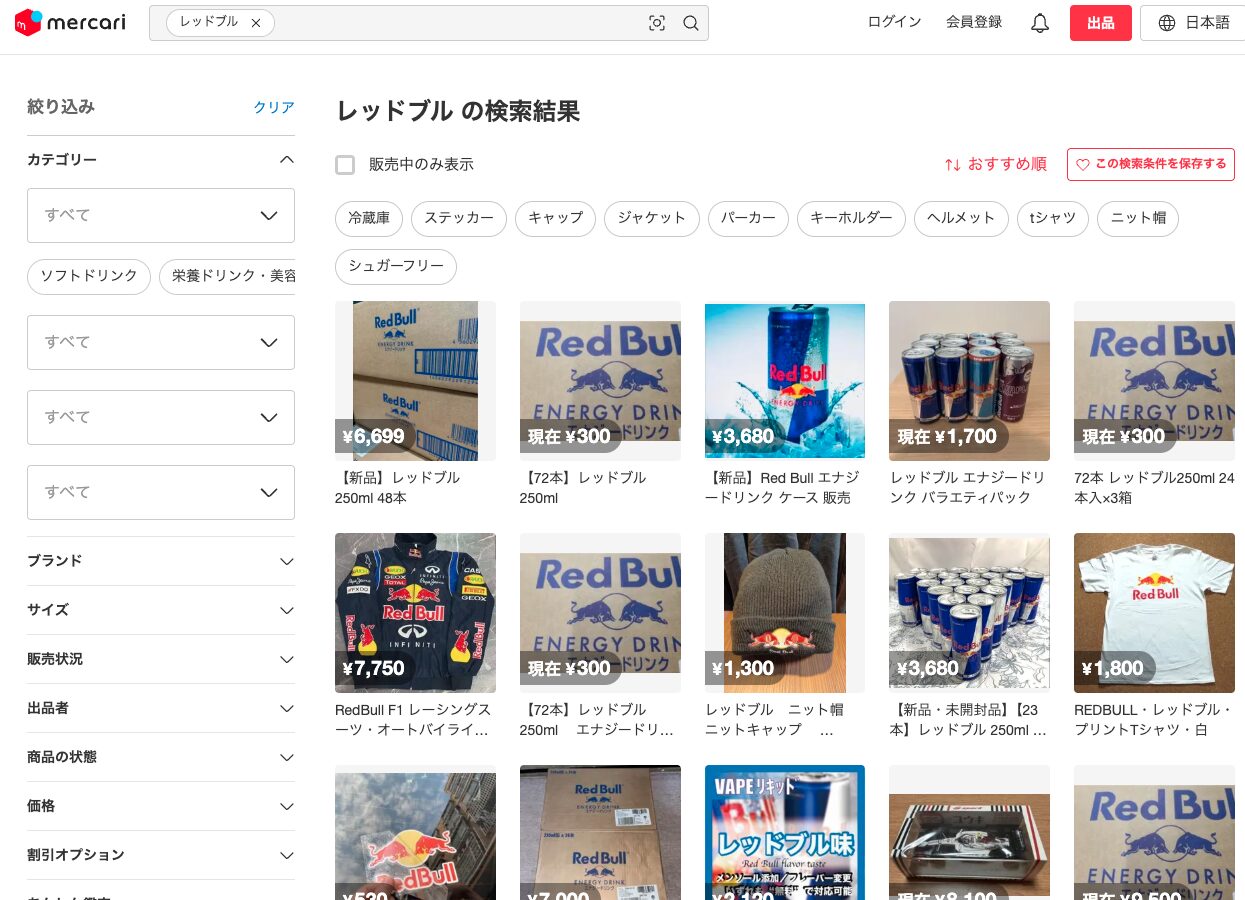Remove the レッドブル search tag
The width and height of the screenshot is (1245, 900).
tap(256, 22)
